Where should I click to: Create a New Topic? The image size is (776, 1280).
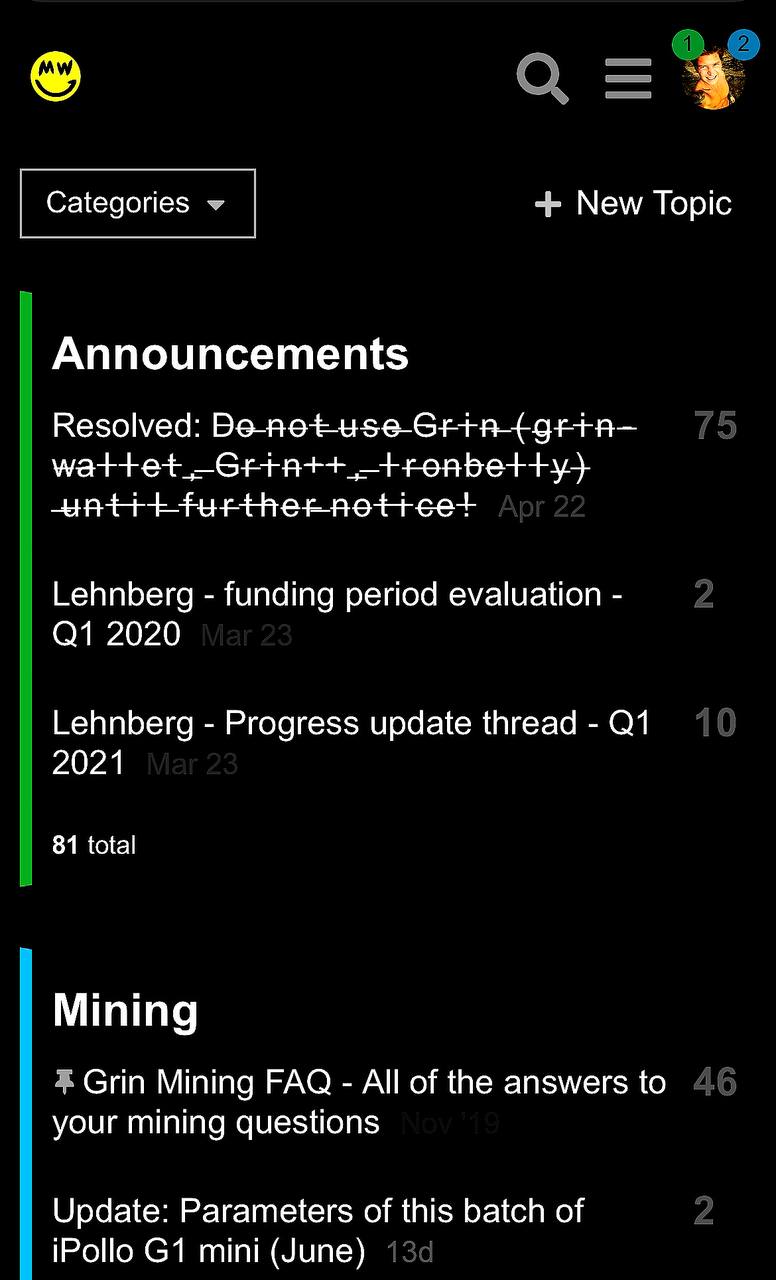(x=633, y=203)
